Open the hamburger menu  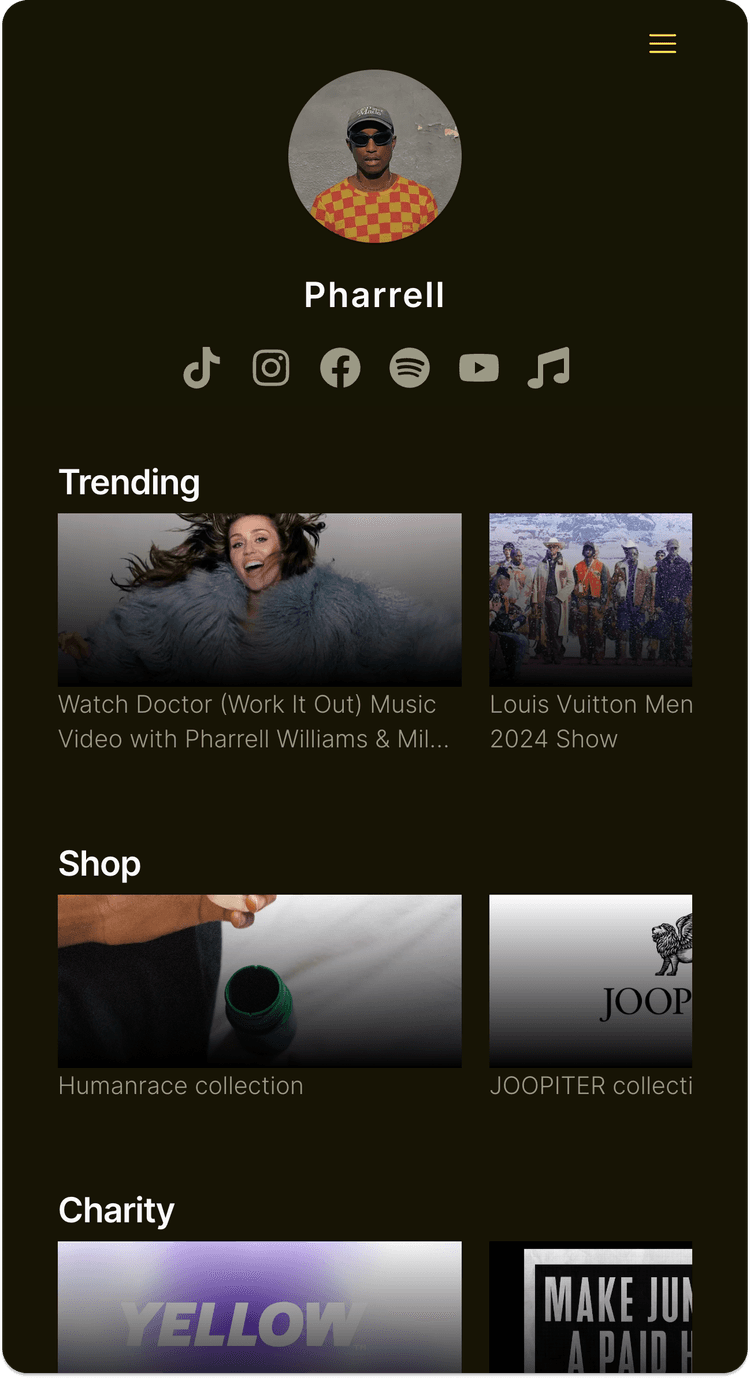pyautogui.click(x=662, y=44)
